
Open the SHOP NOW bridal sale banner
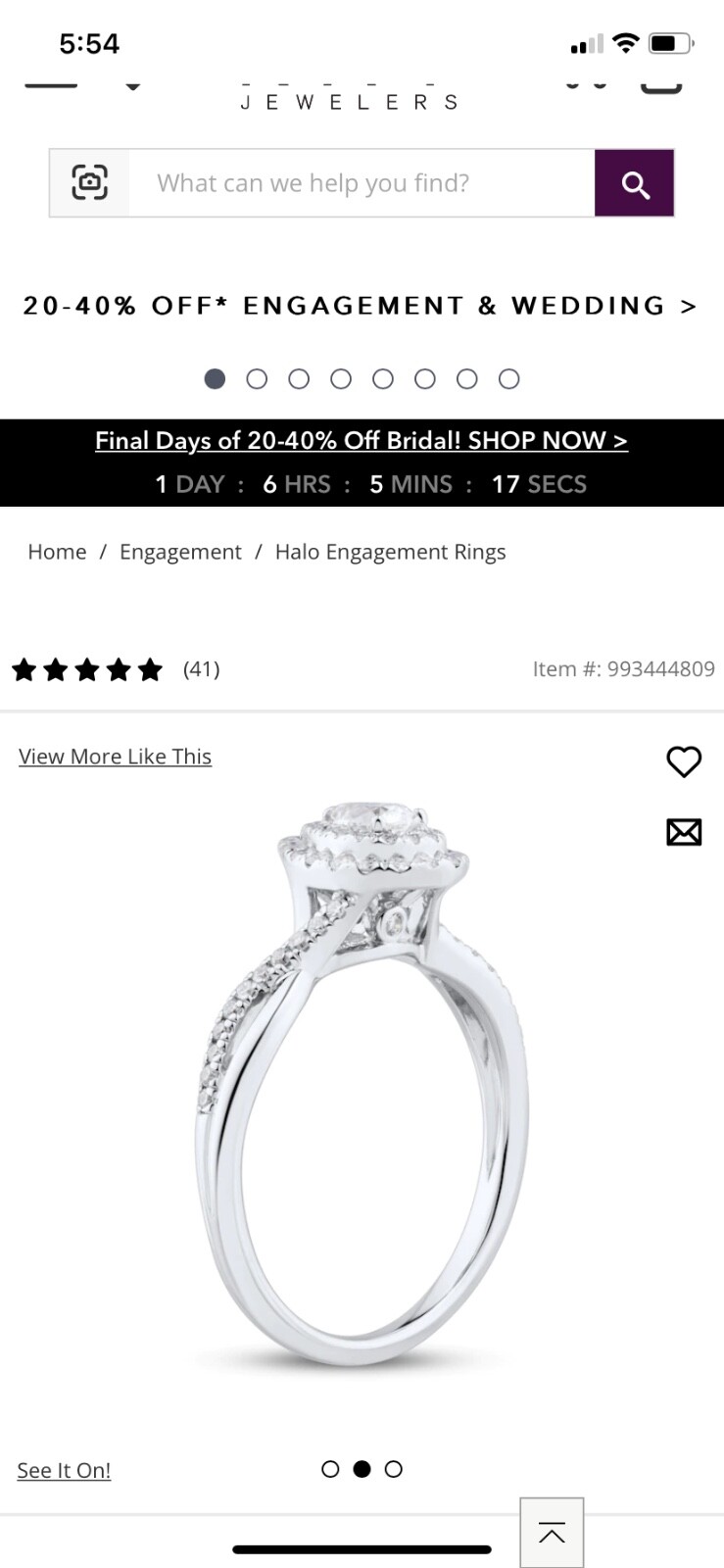point(361,440)
